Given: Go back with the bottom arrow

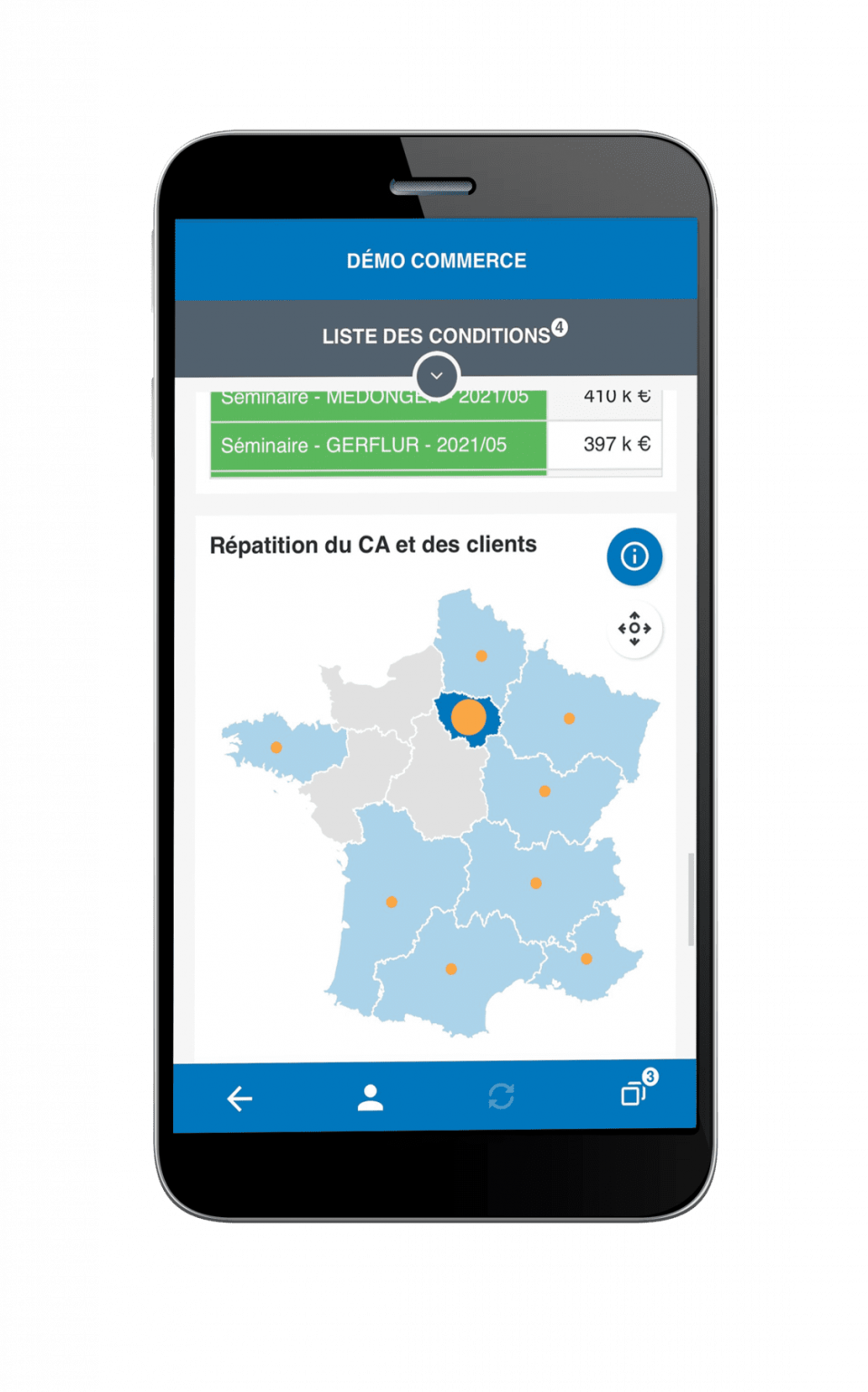Looking at the screenshot, I should point(239,1098).
